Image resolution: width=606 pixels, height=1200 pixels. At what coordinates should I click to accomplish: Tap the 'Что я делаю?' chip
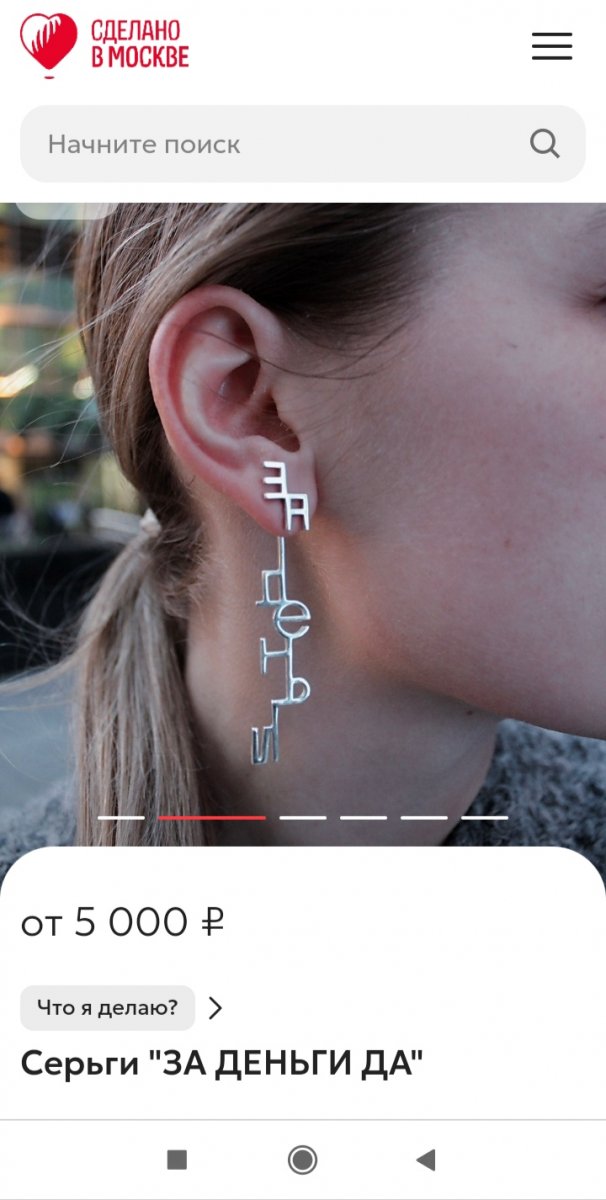pyautogui.click(x=107, y=1007)
